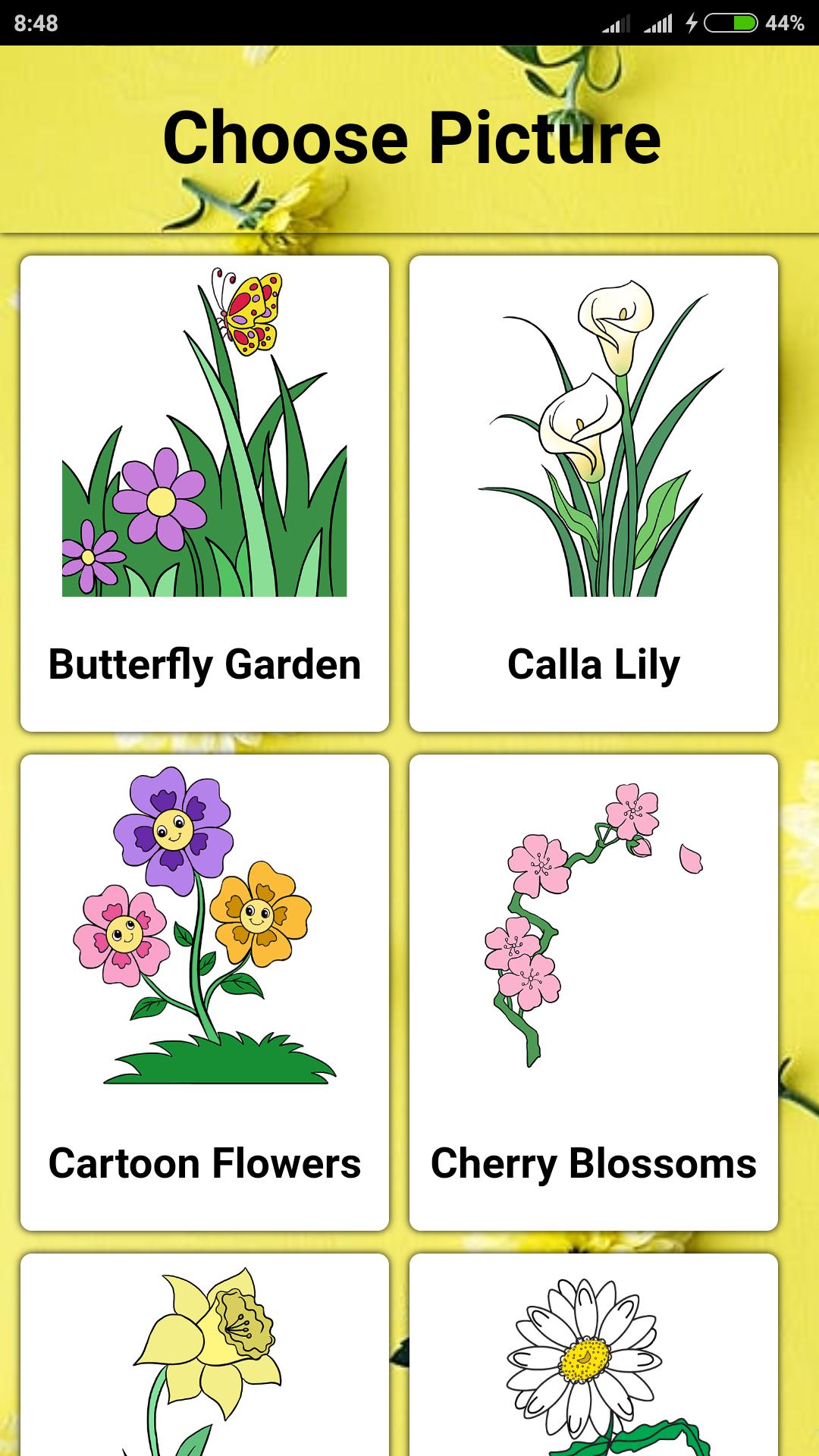Open the Butterfly Garden picture
Viewport: 819px width, 1456px height.
pyautogui.click(x=205, y=493)
